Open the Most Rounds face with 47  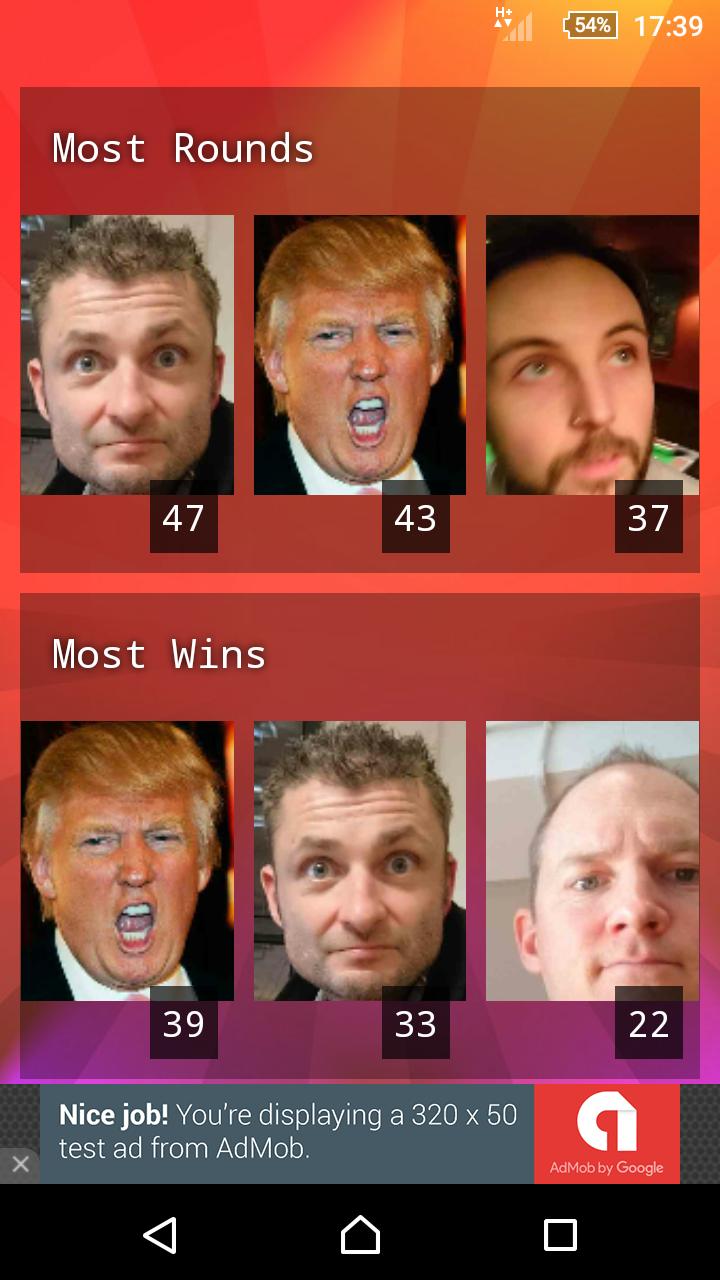click(127, 355)
